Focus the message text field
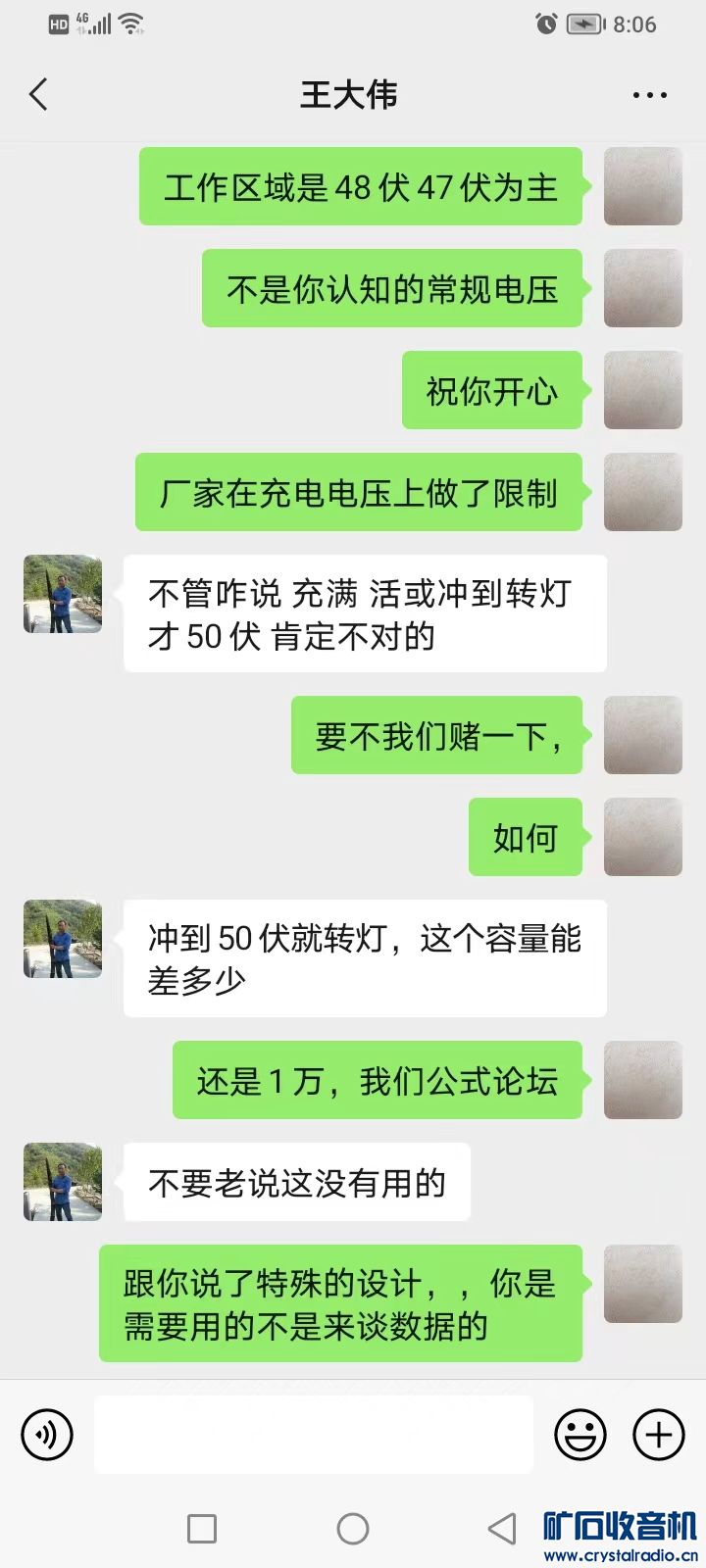The height and width of the screenshot is (1568, 706). click(314, 1435)
